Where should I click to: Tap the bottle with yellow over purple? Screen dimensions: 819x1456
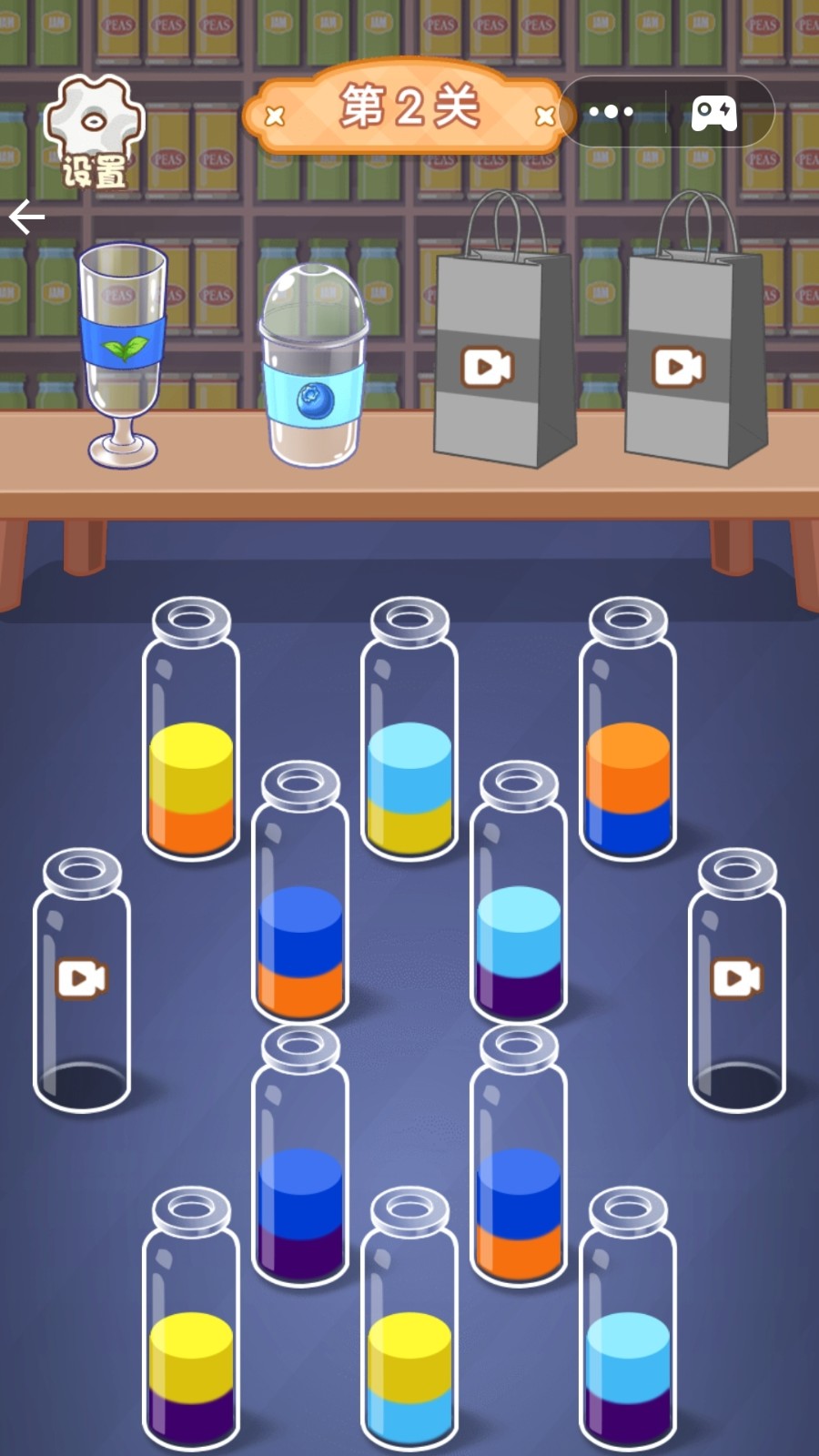[191, 1338]
